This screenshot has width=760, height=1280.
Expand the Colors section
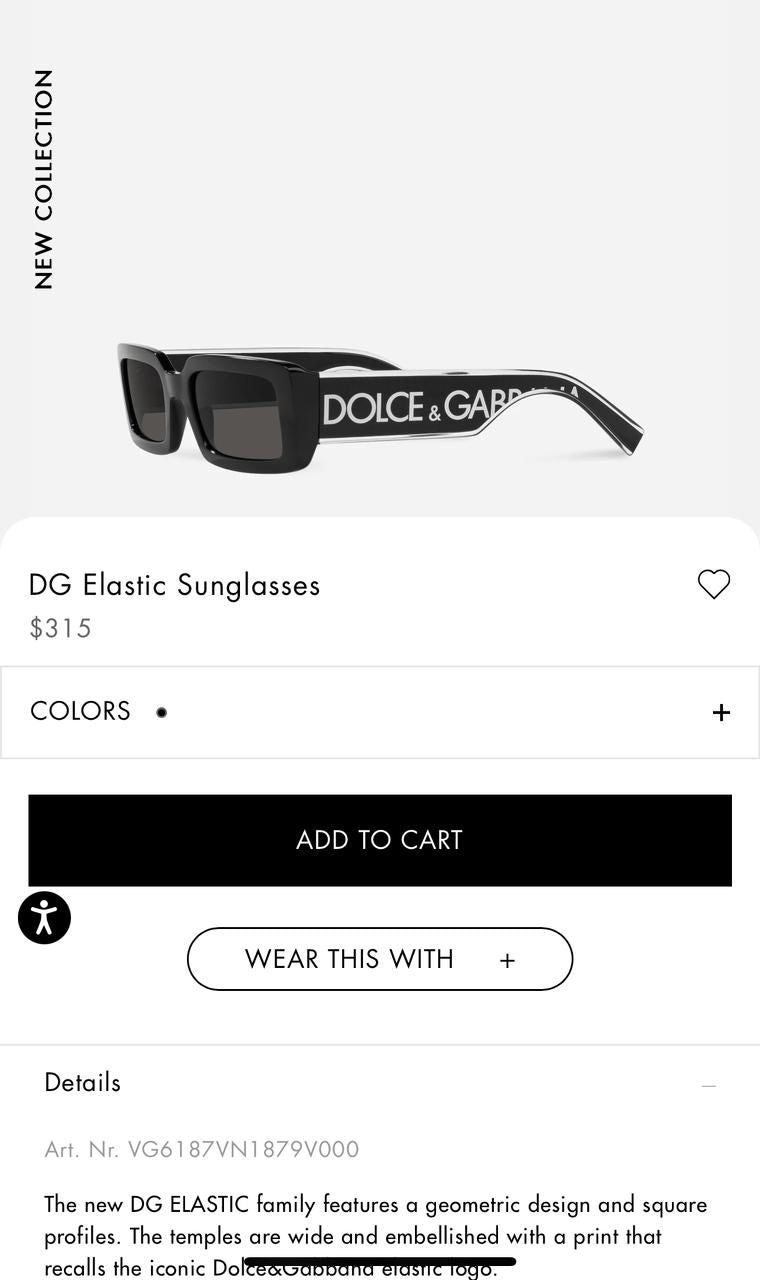coord(720,712)
